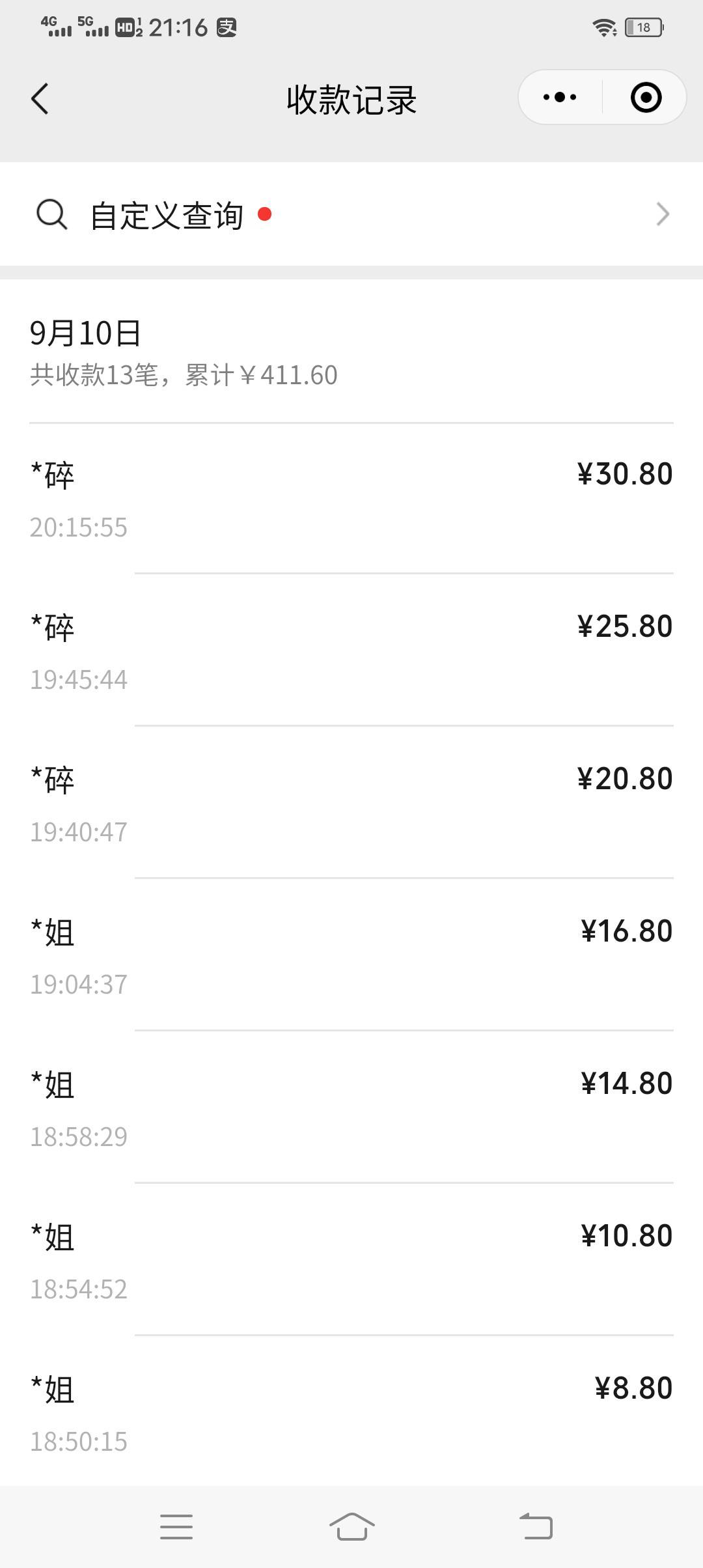Viewport: 703px width, 1568px height.
Task: Open the ¥10.80 payment record
Action: tap(351, 1259)
